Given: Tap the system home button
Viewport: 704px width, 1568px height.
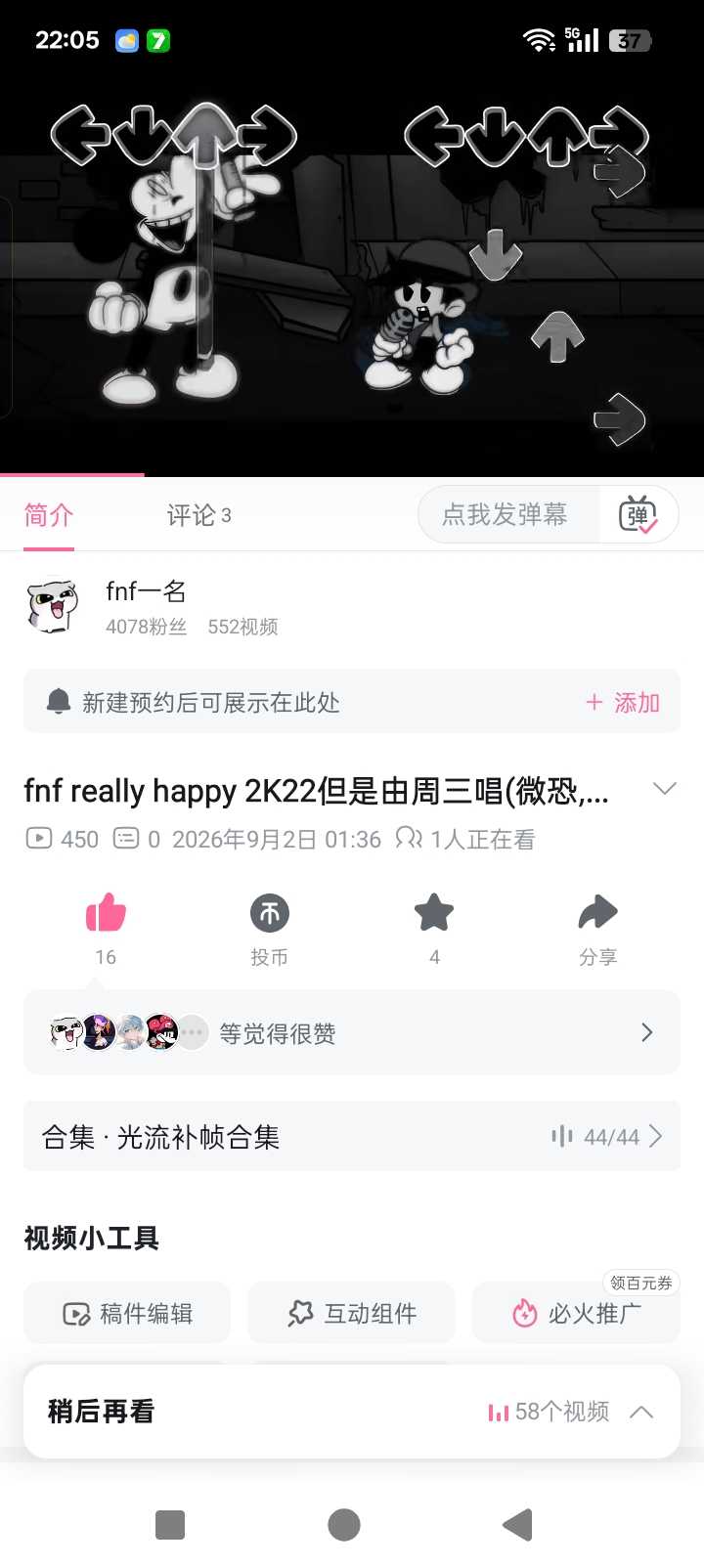Looking at the screenshot, I should tap(344, 1524).
